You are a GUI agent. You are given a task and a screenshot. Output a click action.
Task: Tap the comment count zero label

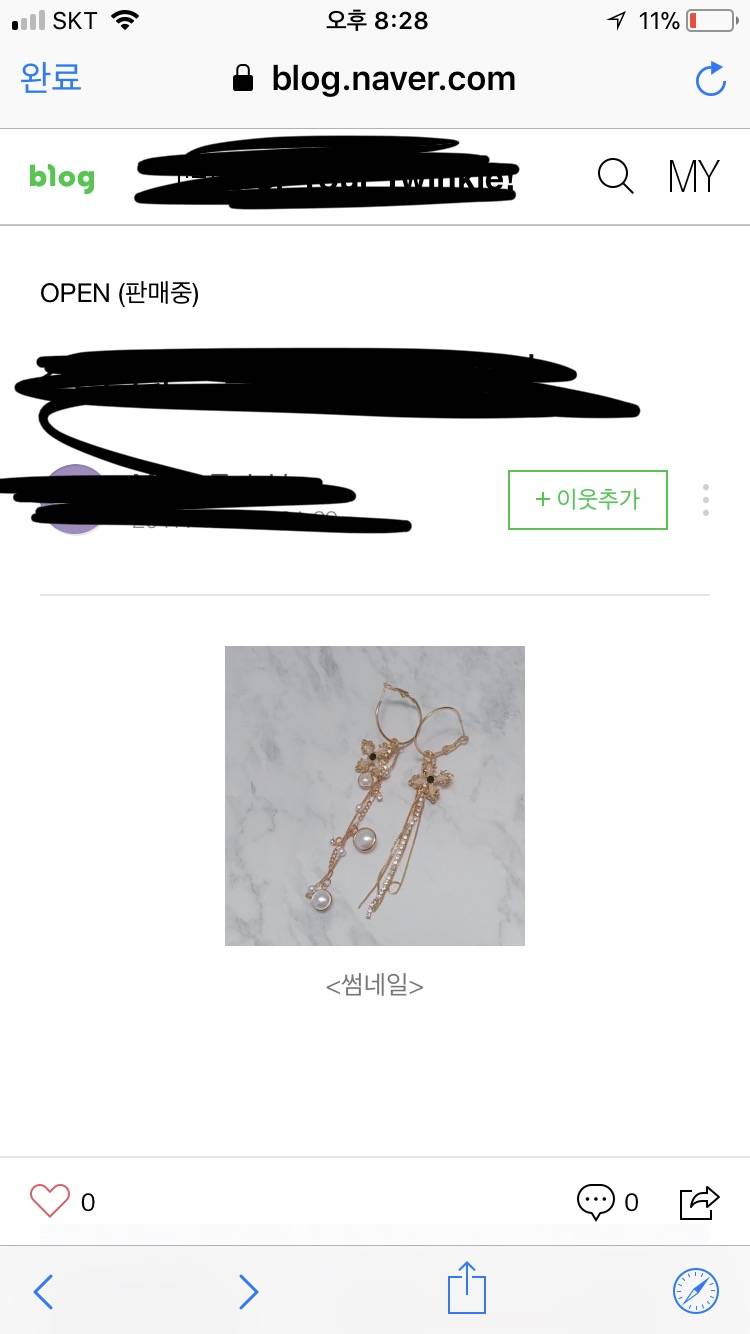(632, 1203)
